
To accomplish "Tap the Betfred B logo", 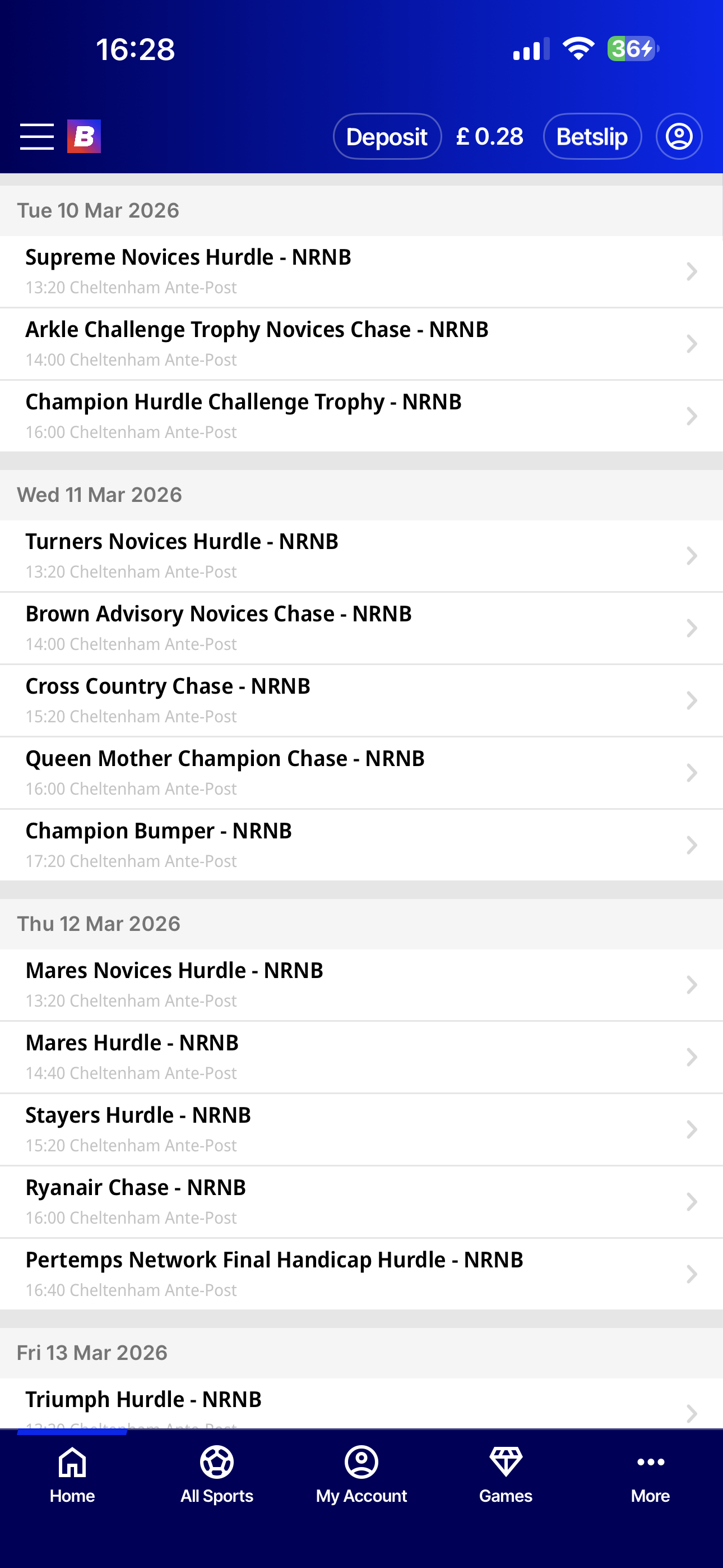I will [85, 136].
